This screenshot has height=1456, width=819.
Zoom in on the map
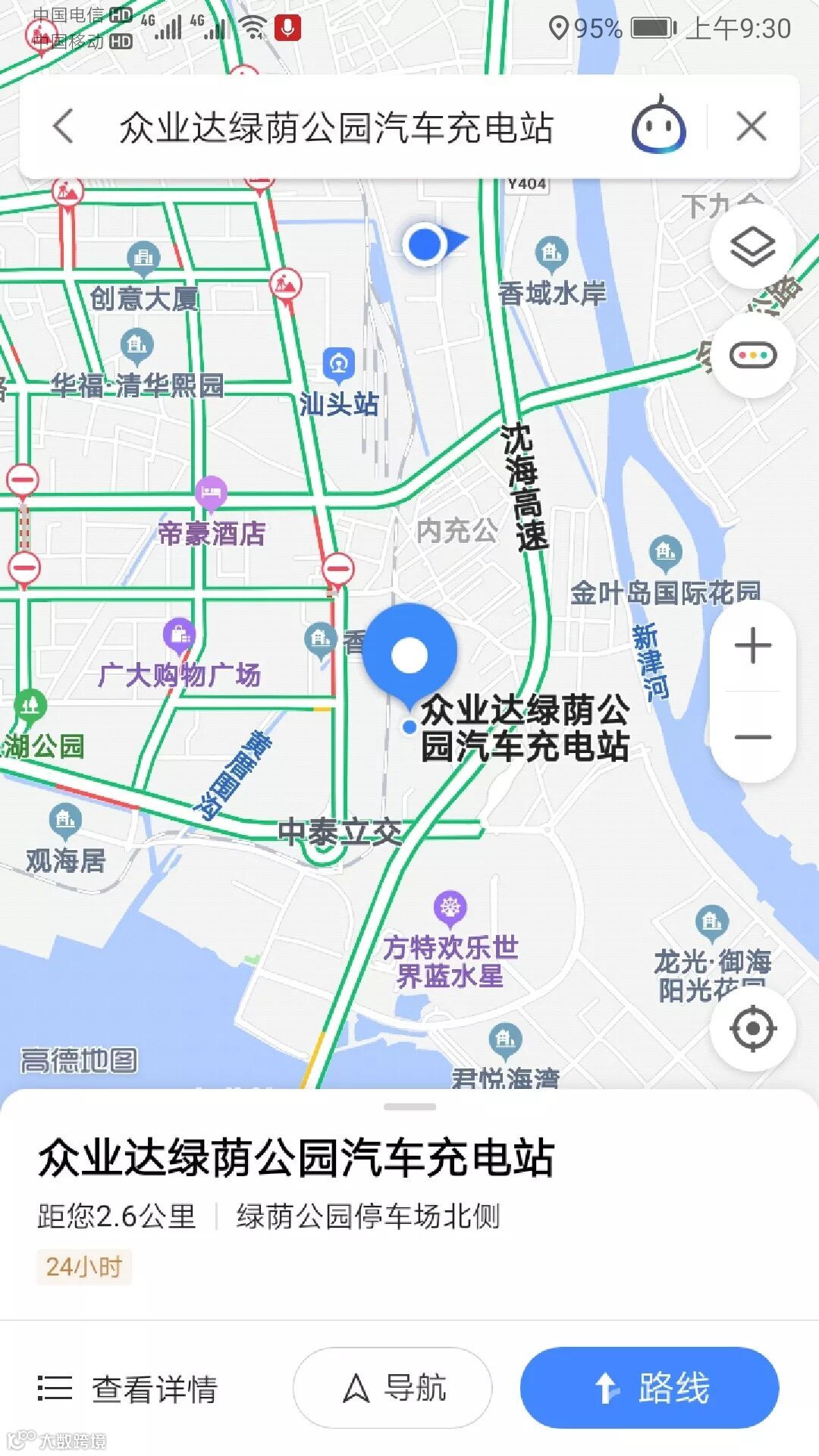click(x=752, y=646)
